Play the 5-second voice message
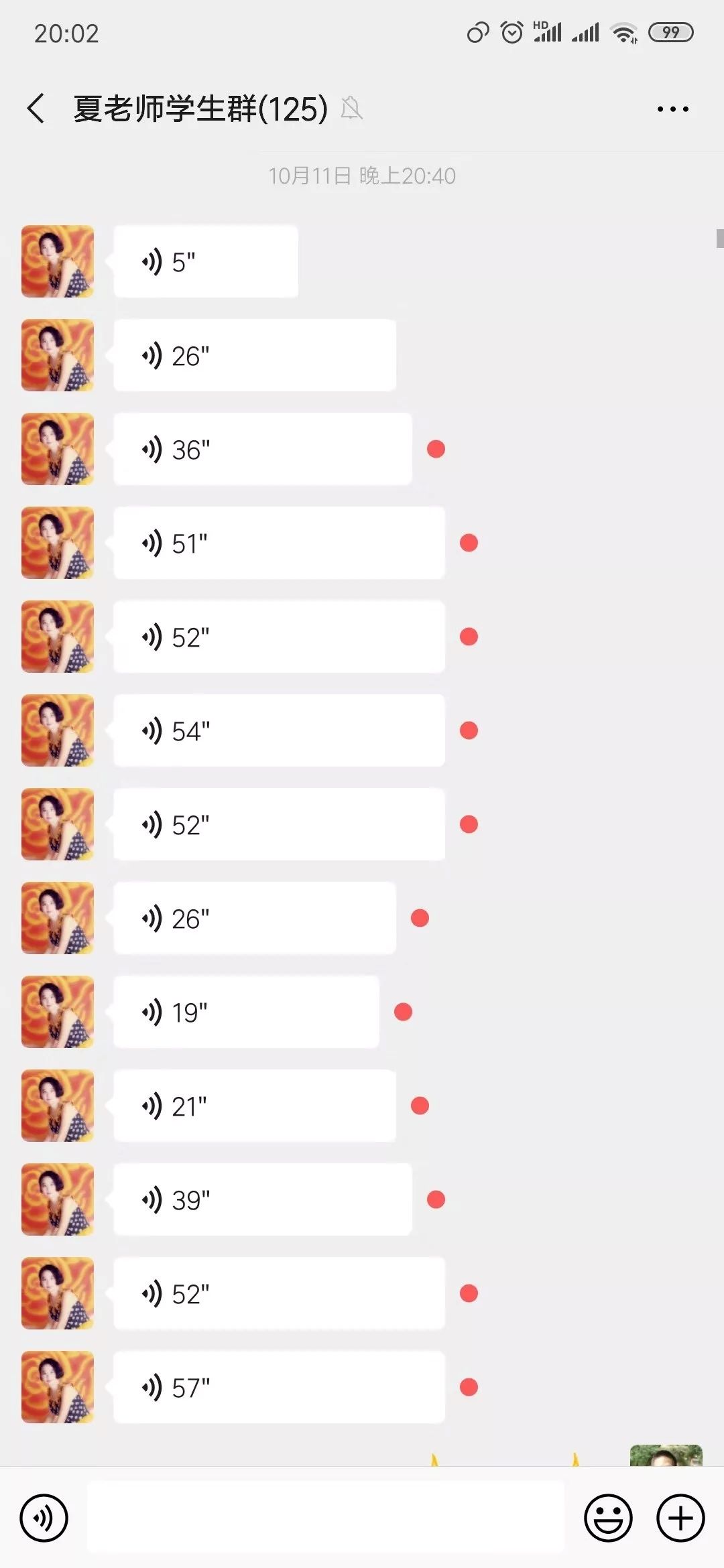Viewport: 724px width, 1568px height. 205,261
